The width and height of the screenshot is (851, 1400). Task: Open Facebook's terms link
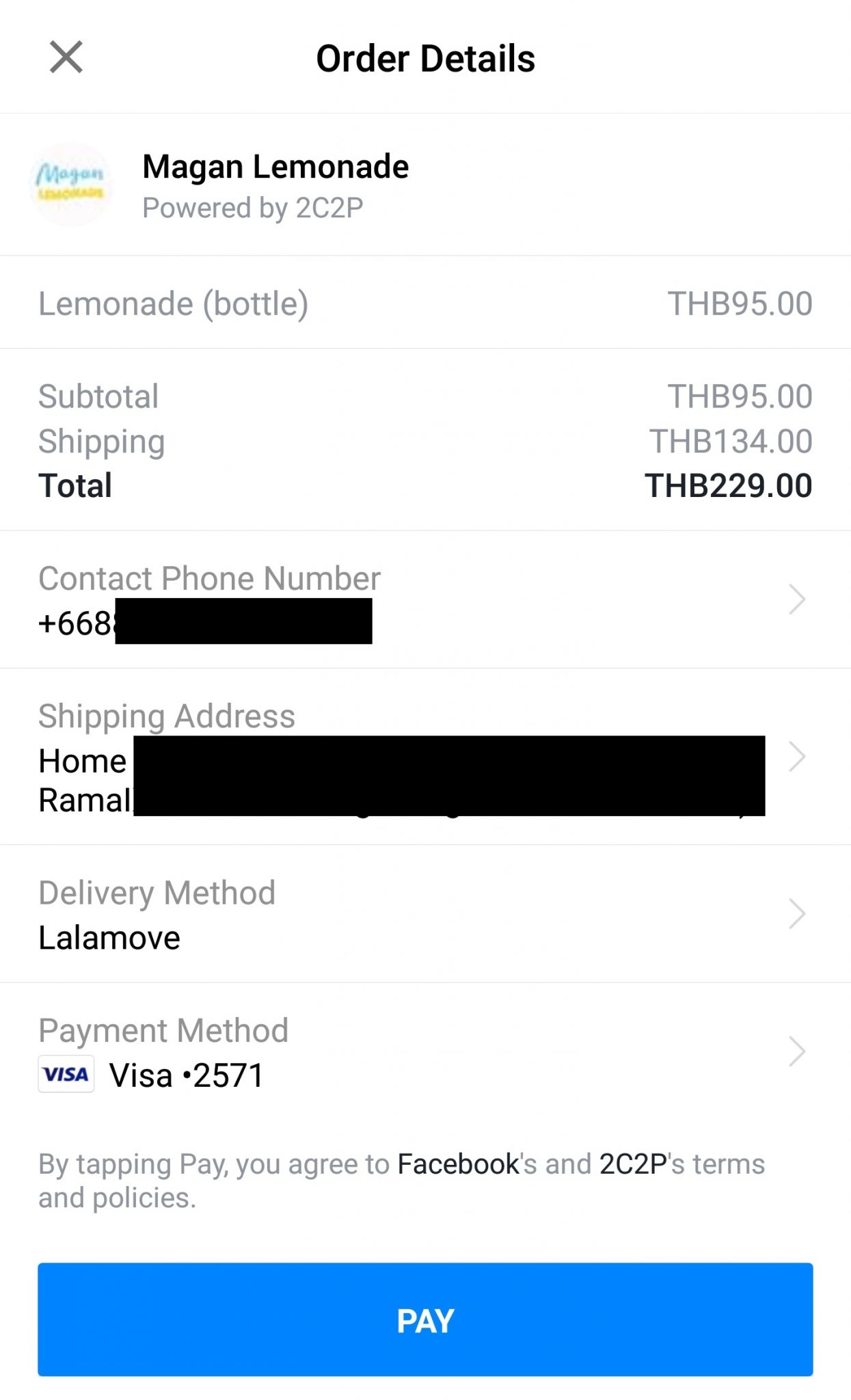click(459, 1164)
